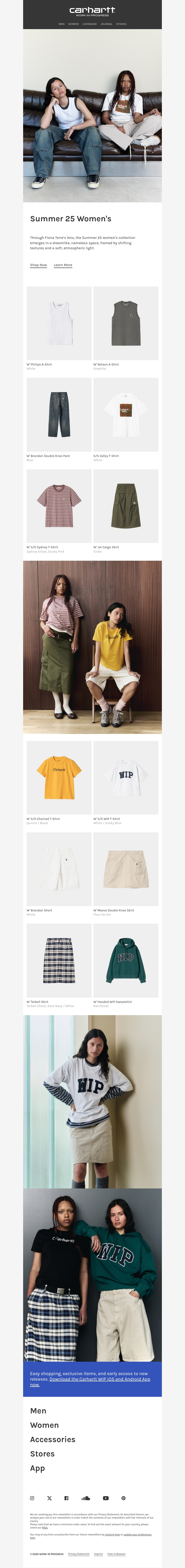Tap View in Browser

point(116,1553)
